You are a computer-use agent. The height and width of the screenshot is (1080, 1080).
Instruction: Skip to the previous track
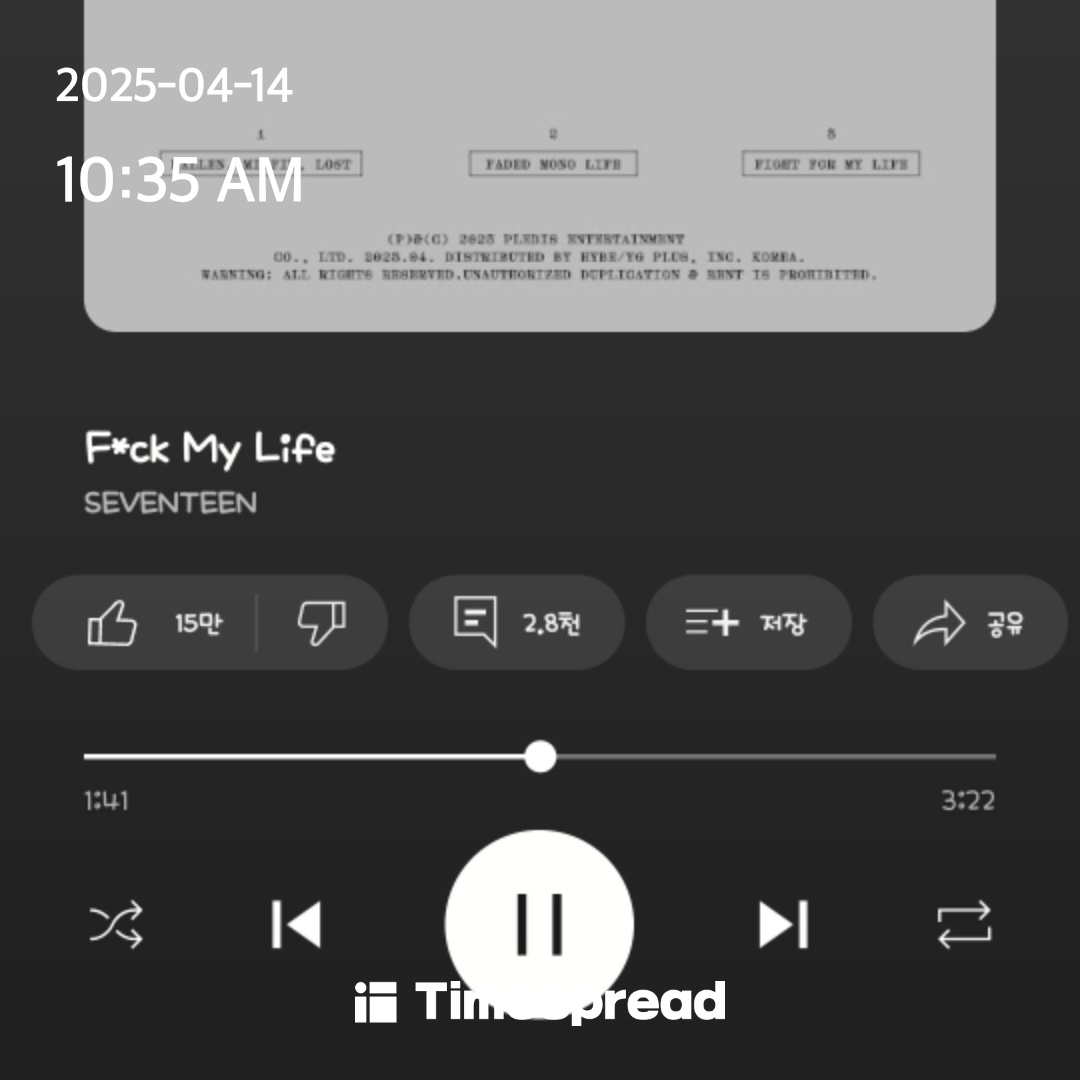296,925
